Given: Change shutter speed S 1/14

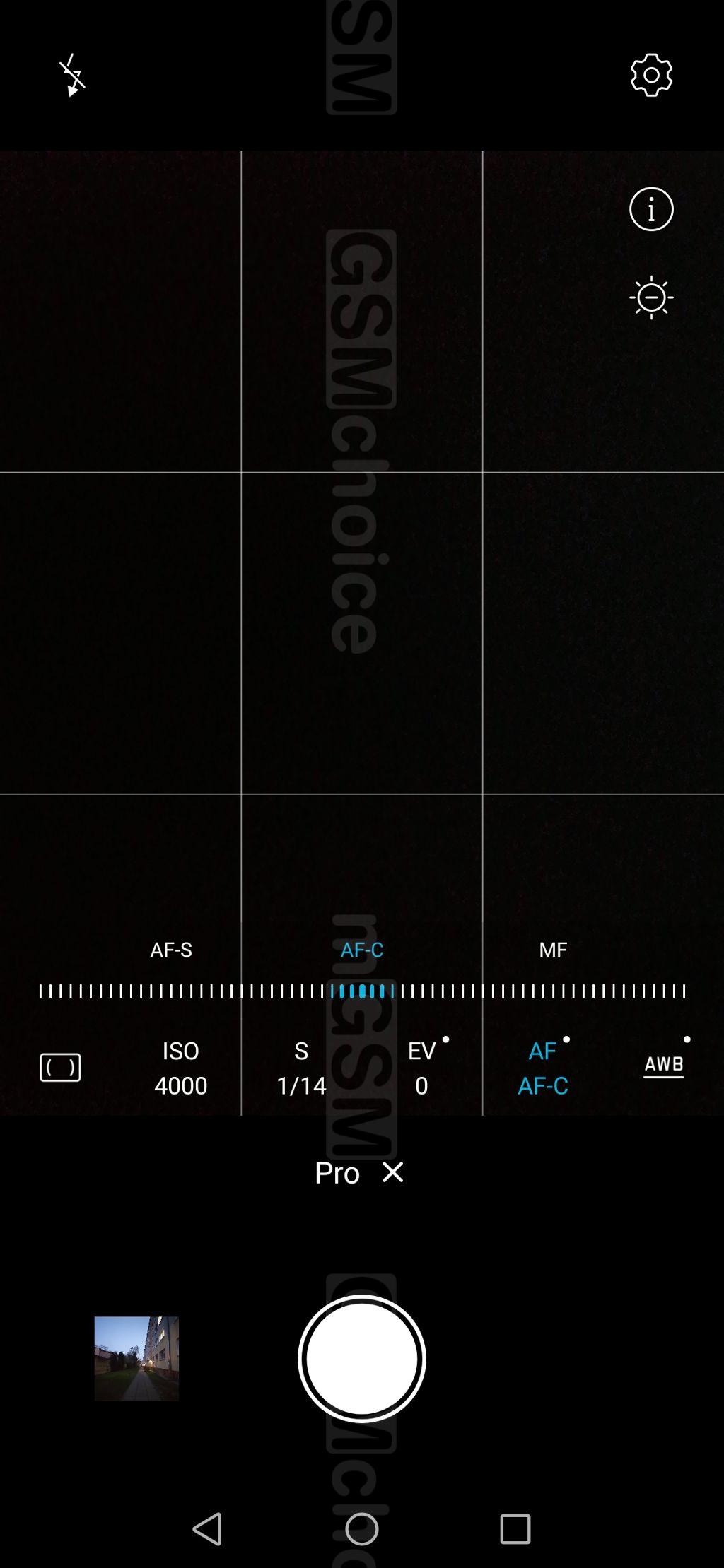Looking at the screenshot, I should 301,1067.
